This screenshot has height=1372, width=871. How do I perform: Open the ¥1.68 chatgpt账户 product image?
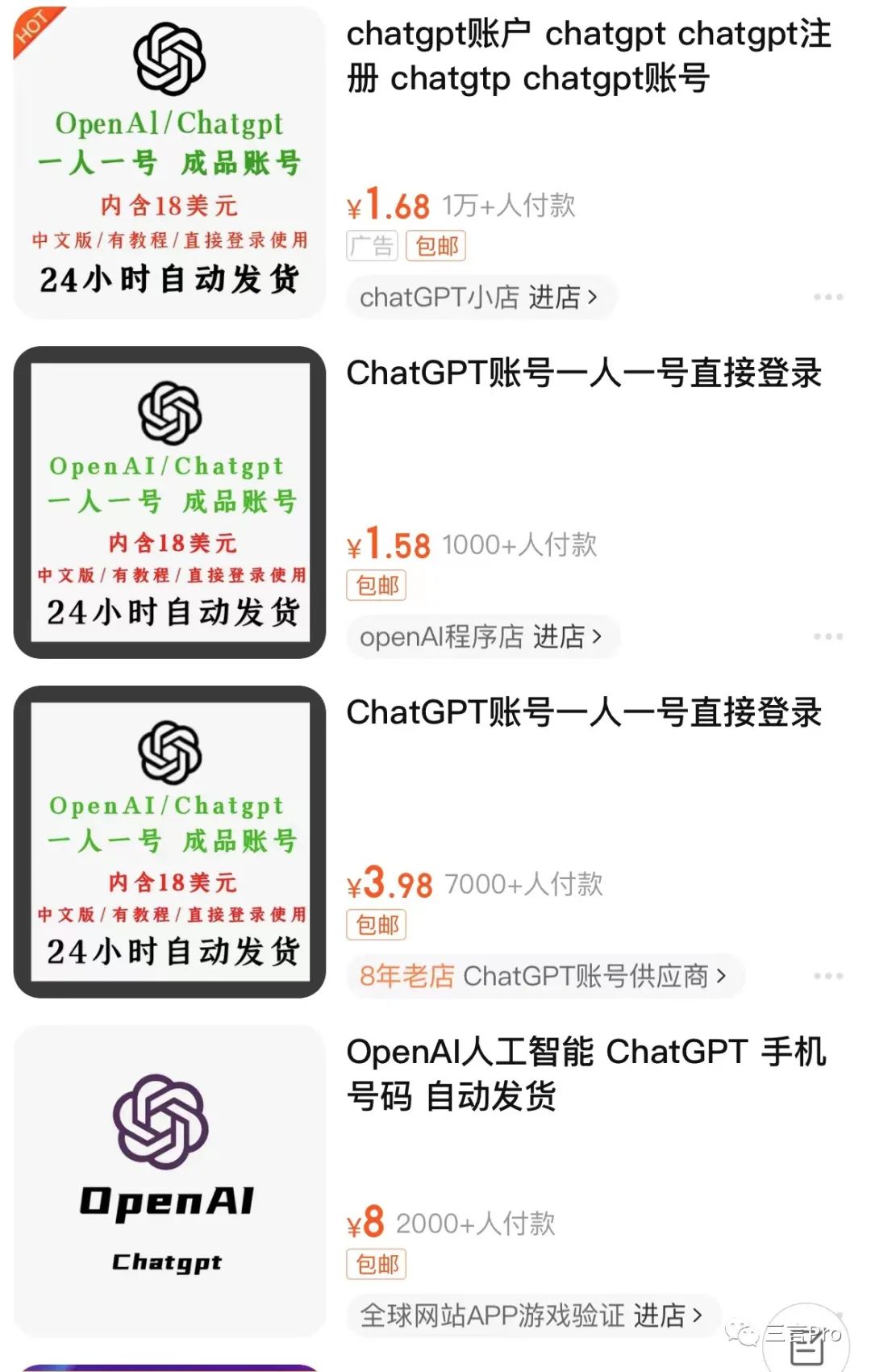(x=169, y=164)
